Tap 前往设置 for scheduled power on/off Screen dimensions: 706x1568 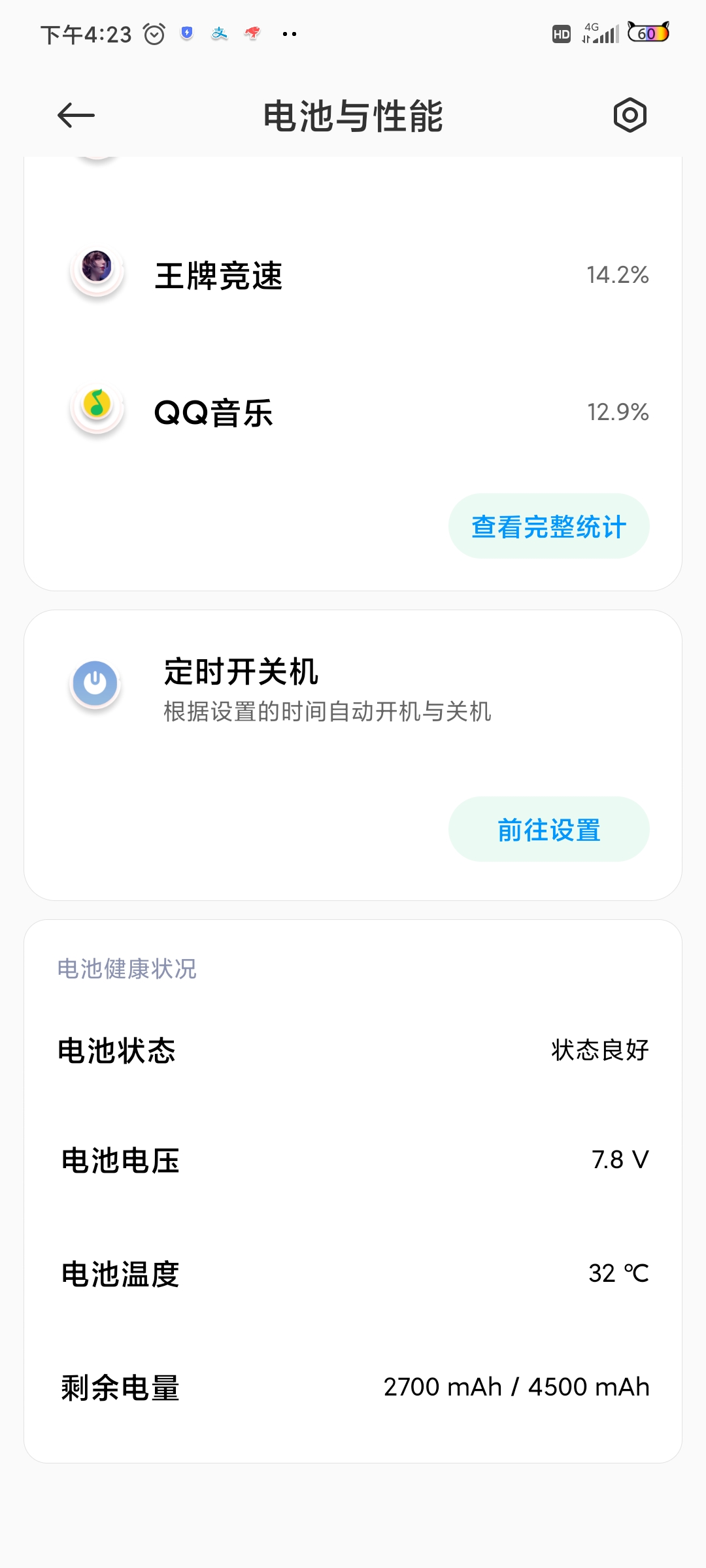point(549,830)
